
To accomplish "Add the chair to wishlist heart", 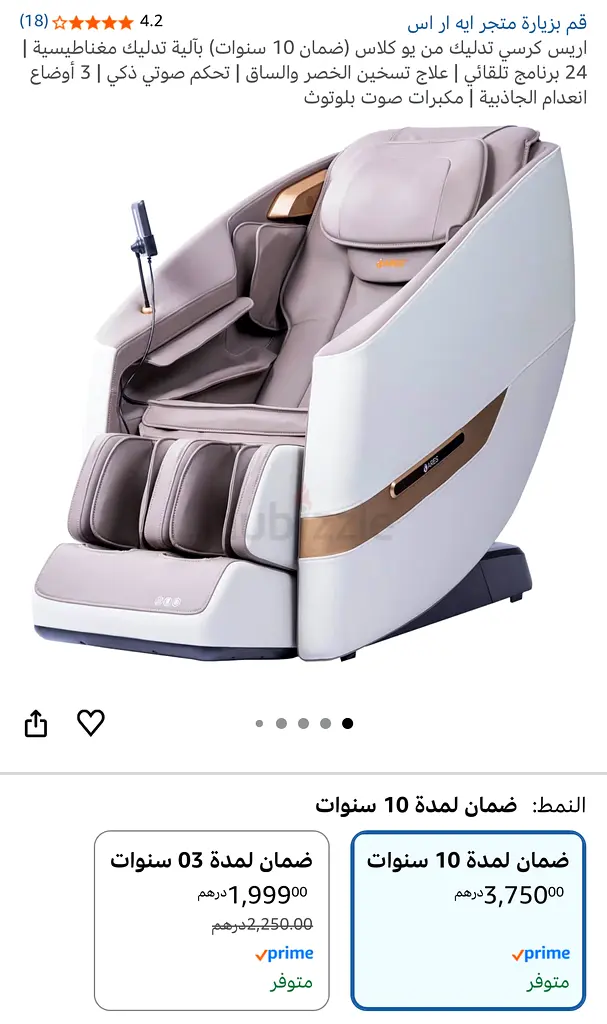I will tap(91, 722).
